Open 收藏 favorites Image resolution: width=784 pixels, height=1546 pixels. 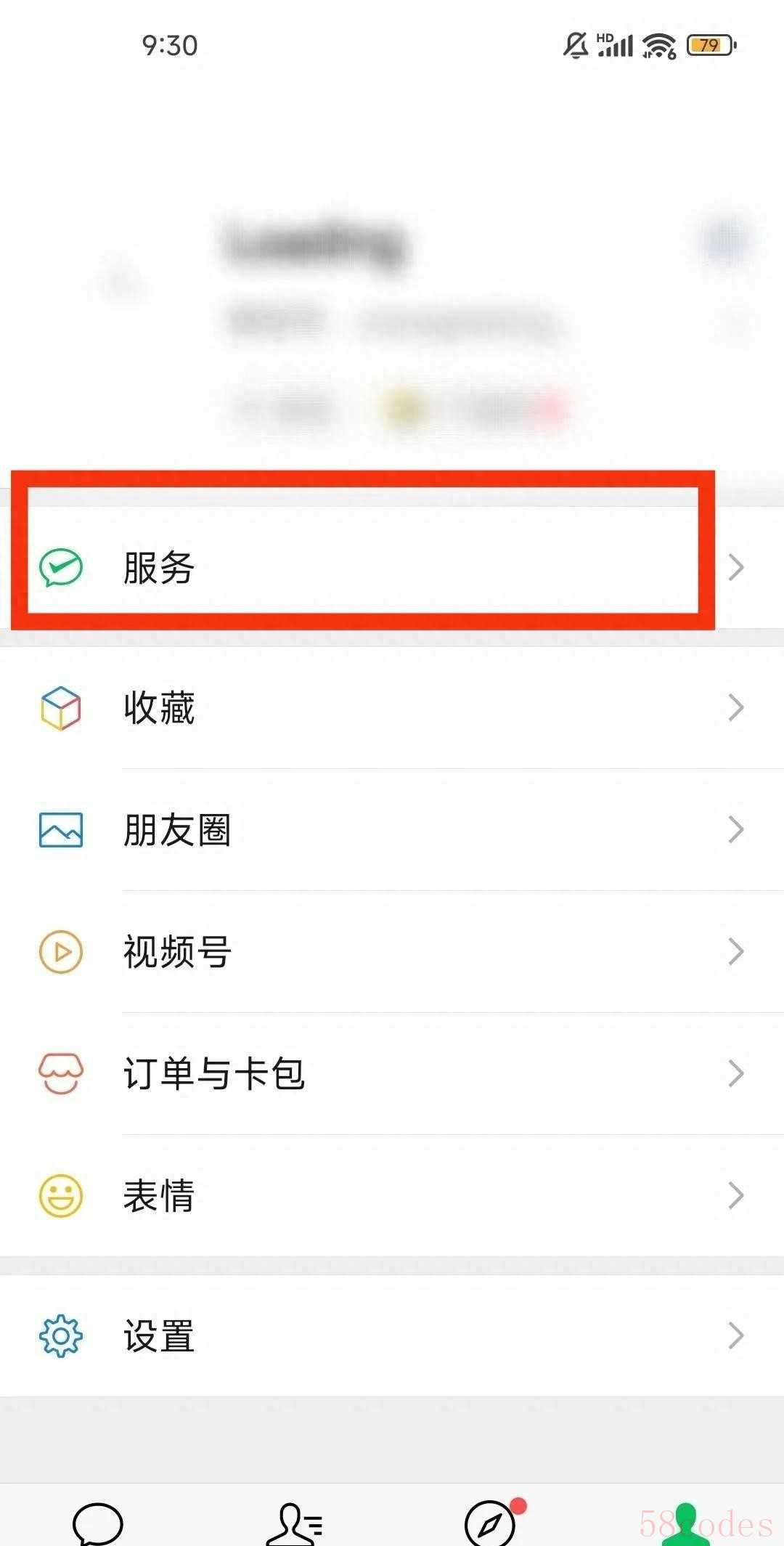pos(392,707)
